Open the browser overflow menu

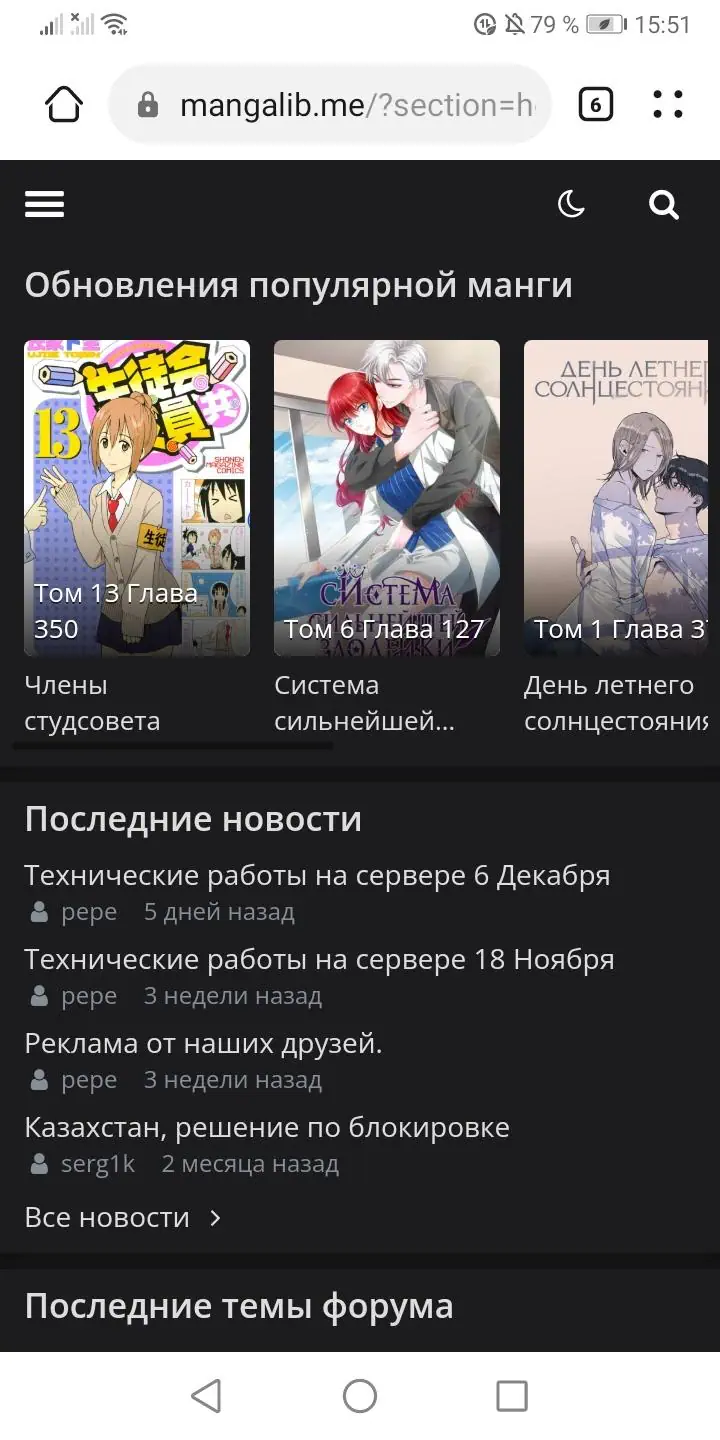tap(667, 104)
